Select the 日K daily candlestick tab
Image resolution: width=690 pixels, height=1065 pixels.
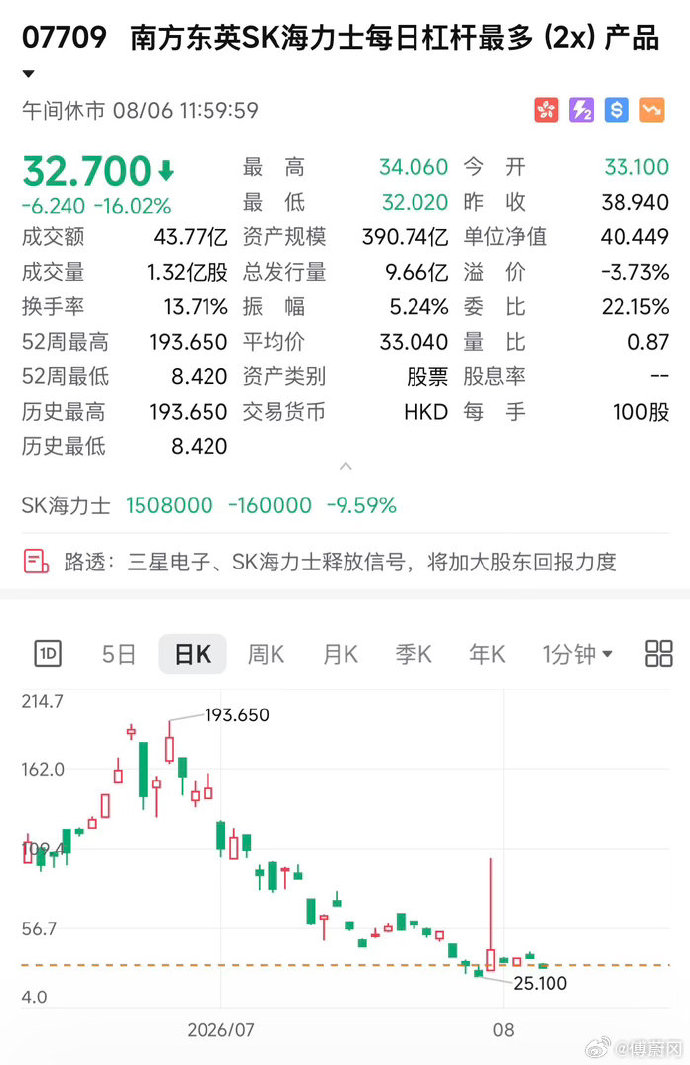point(192,655)
